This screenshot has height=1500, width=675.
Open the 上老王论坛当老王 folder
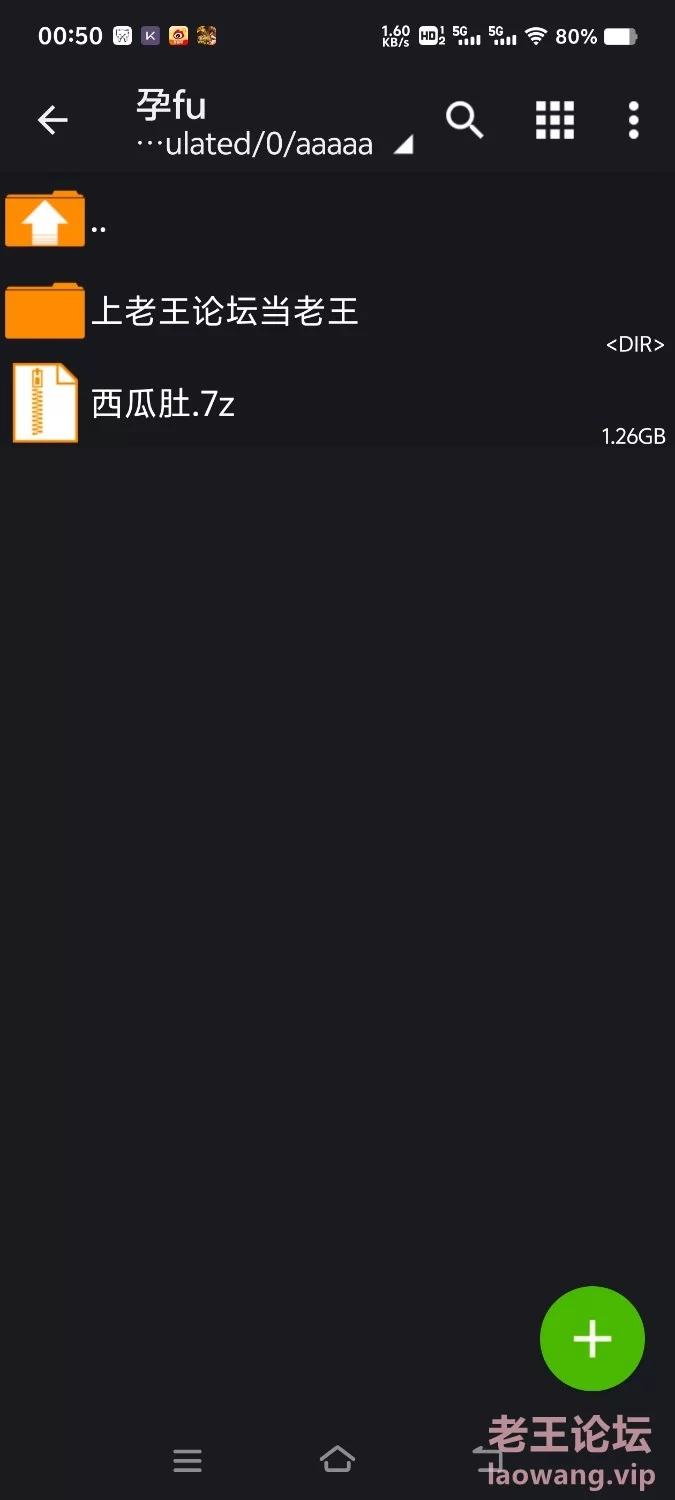tap(337, 311)
